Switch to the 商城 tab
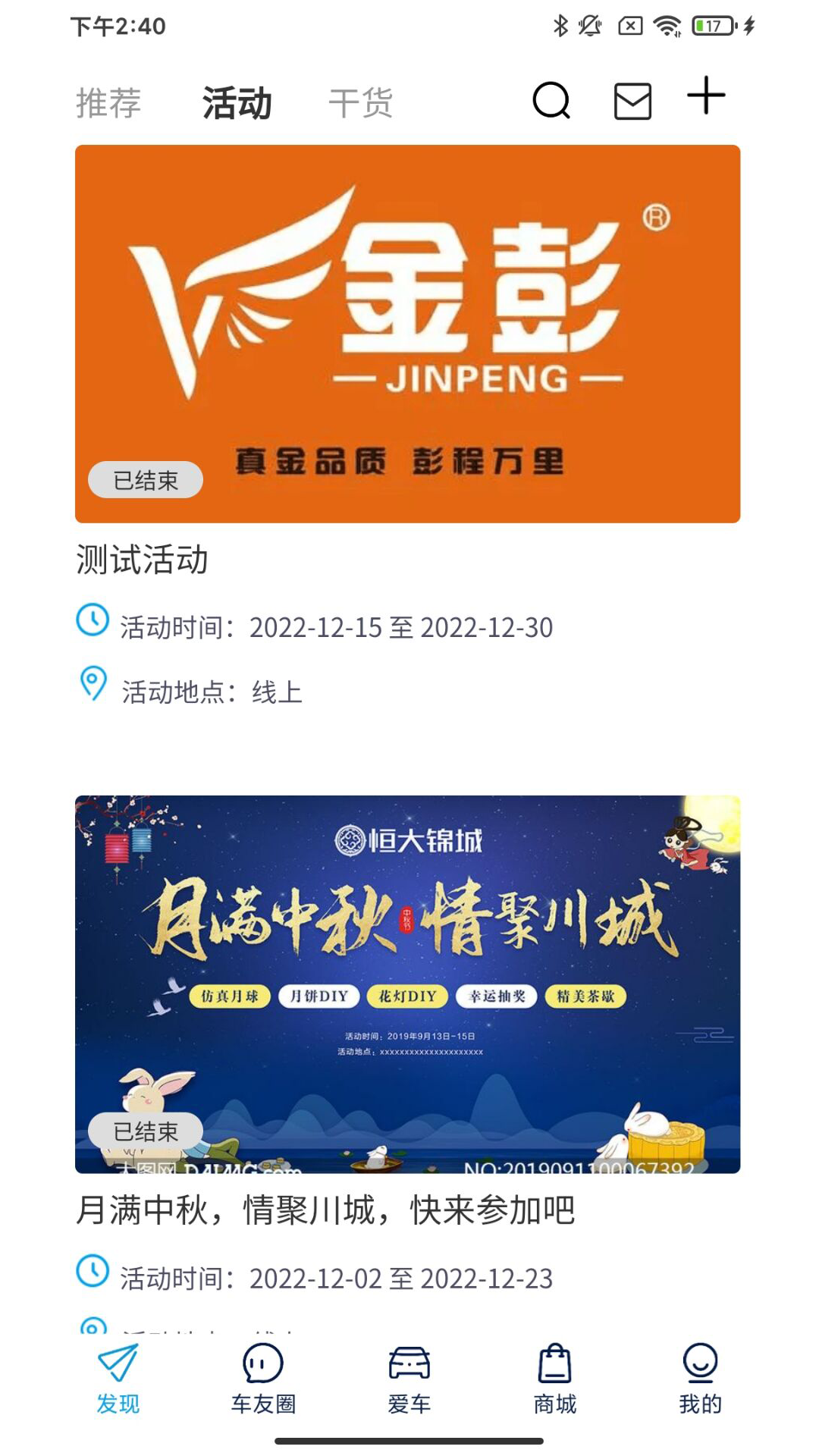The image size is (819, 1456). point(554,1379)
